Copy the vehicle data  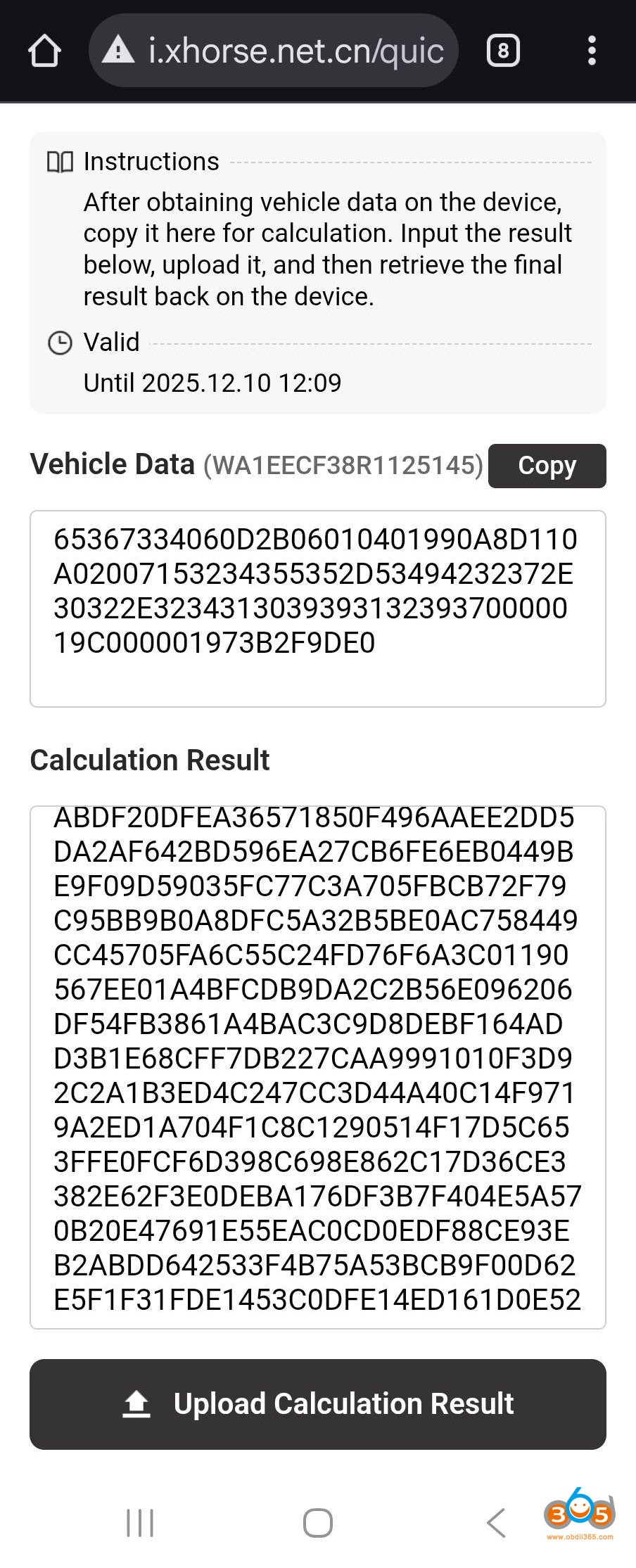(547, 466)
